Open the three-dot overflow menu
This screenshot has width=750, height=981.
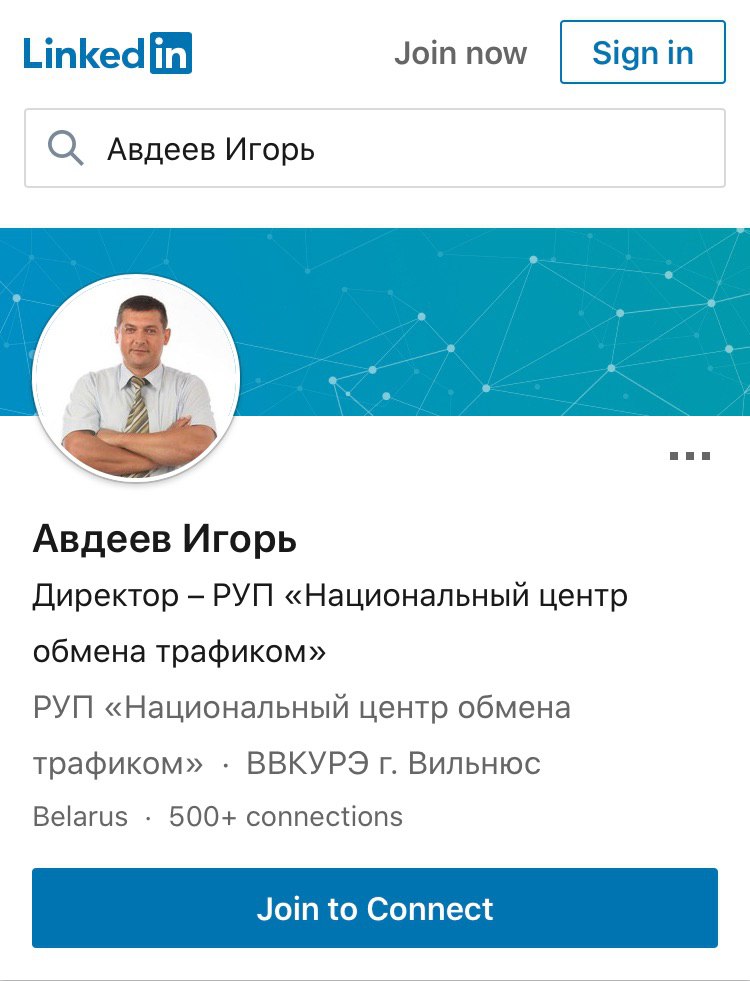click(x=689, y=456)
